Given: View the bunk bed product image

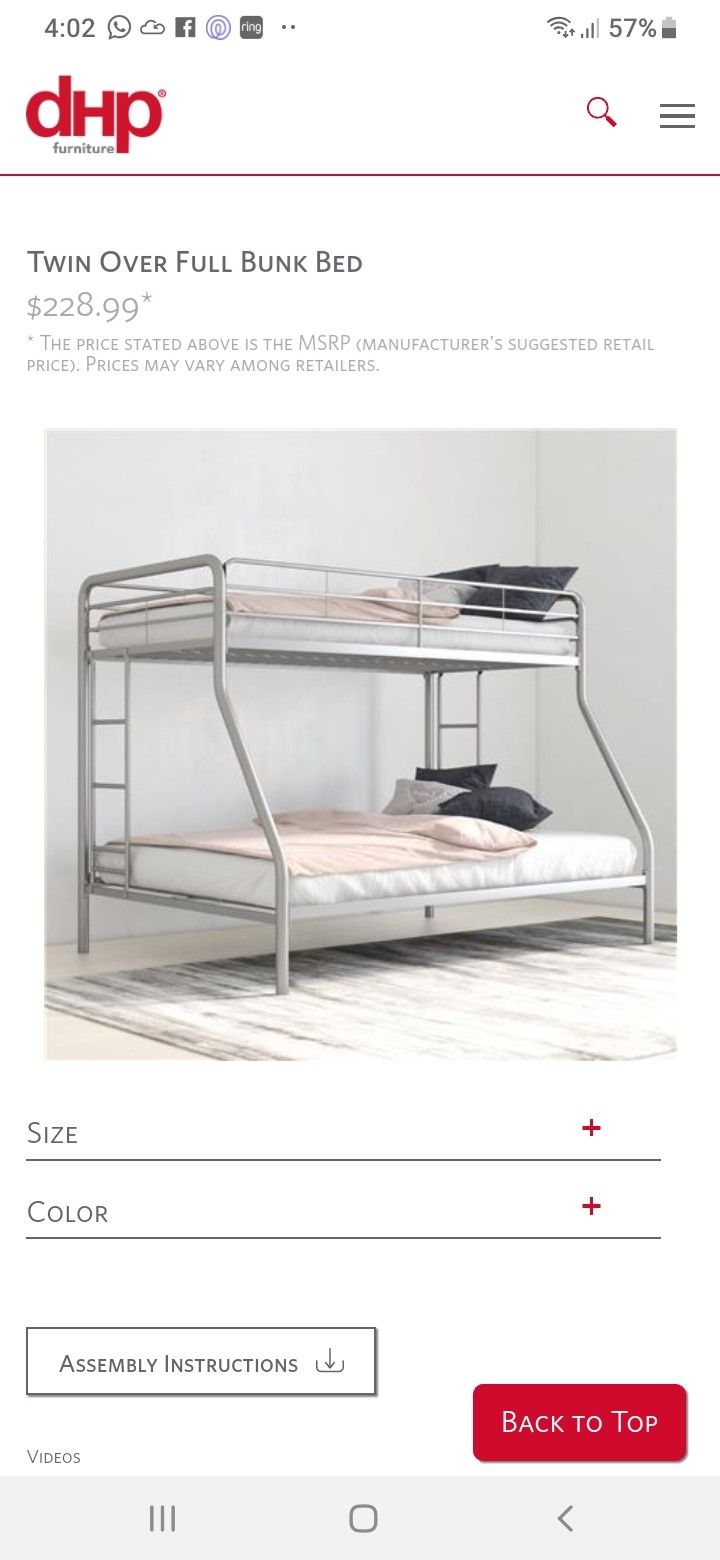Looking at the screenshot, I should 360,745.
